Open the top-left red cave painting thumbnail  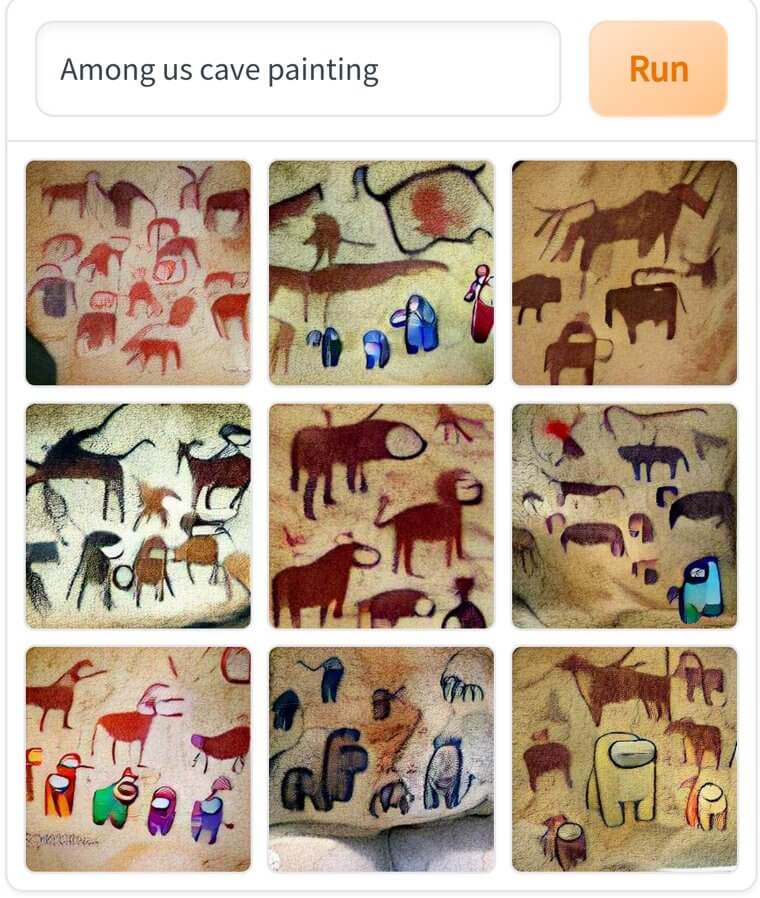coord(135,270)
